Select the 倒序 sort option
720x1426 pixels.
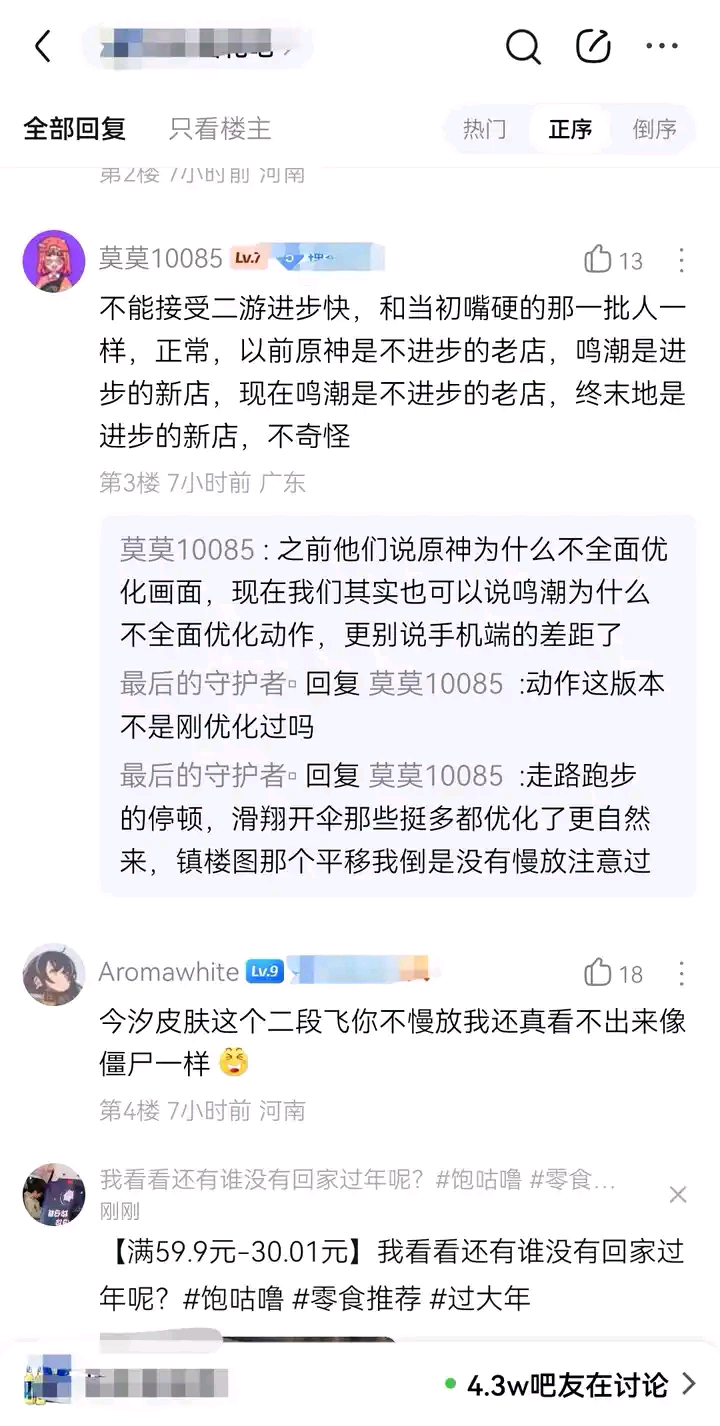(655, 129)
